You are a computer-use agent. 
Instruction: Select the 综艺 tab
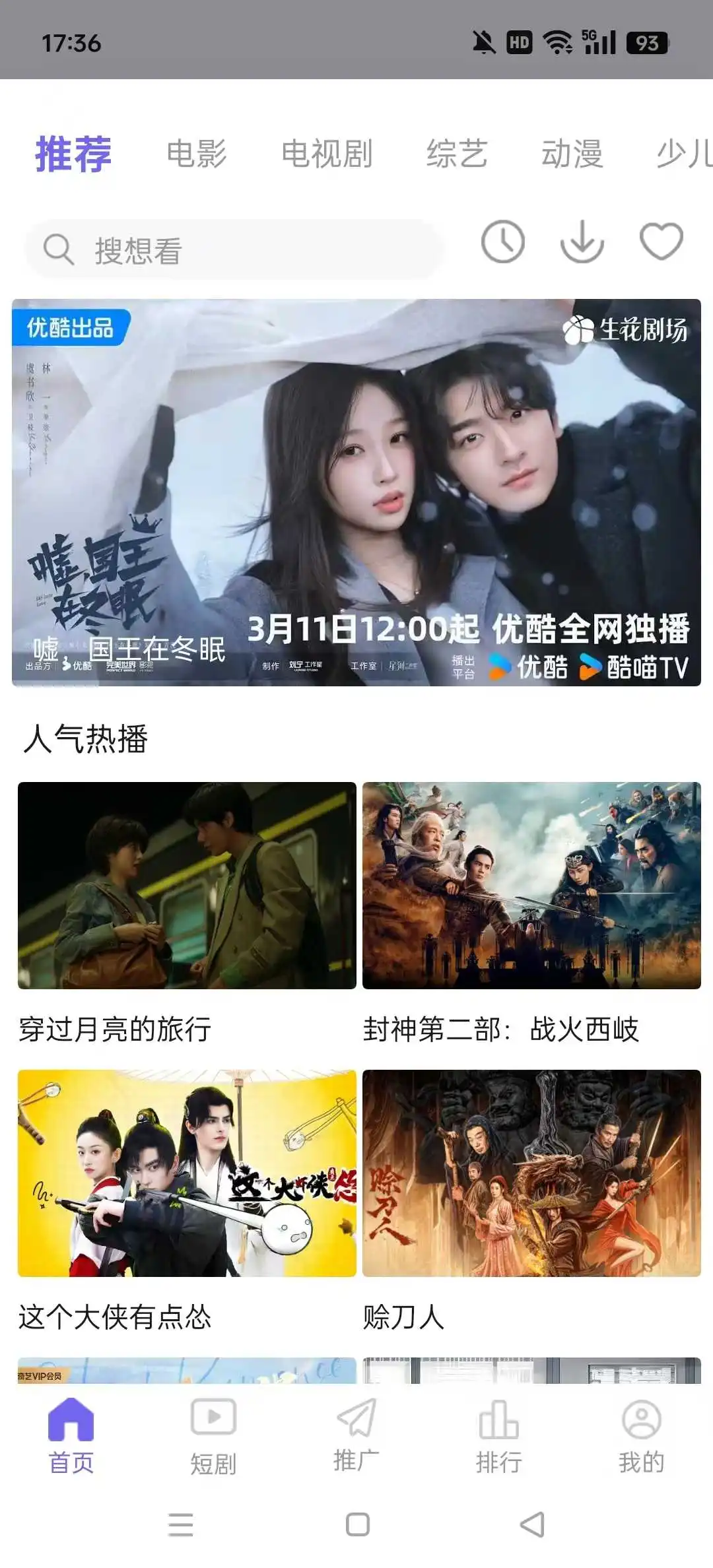[457, 154]
